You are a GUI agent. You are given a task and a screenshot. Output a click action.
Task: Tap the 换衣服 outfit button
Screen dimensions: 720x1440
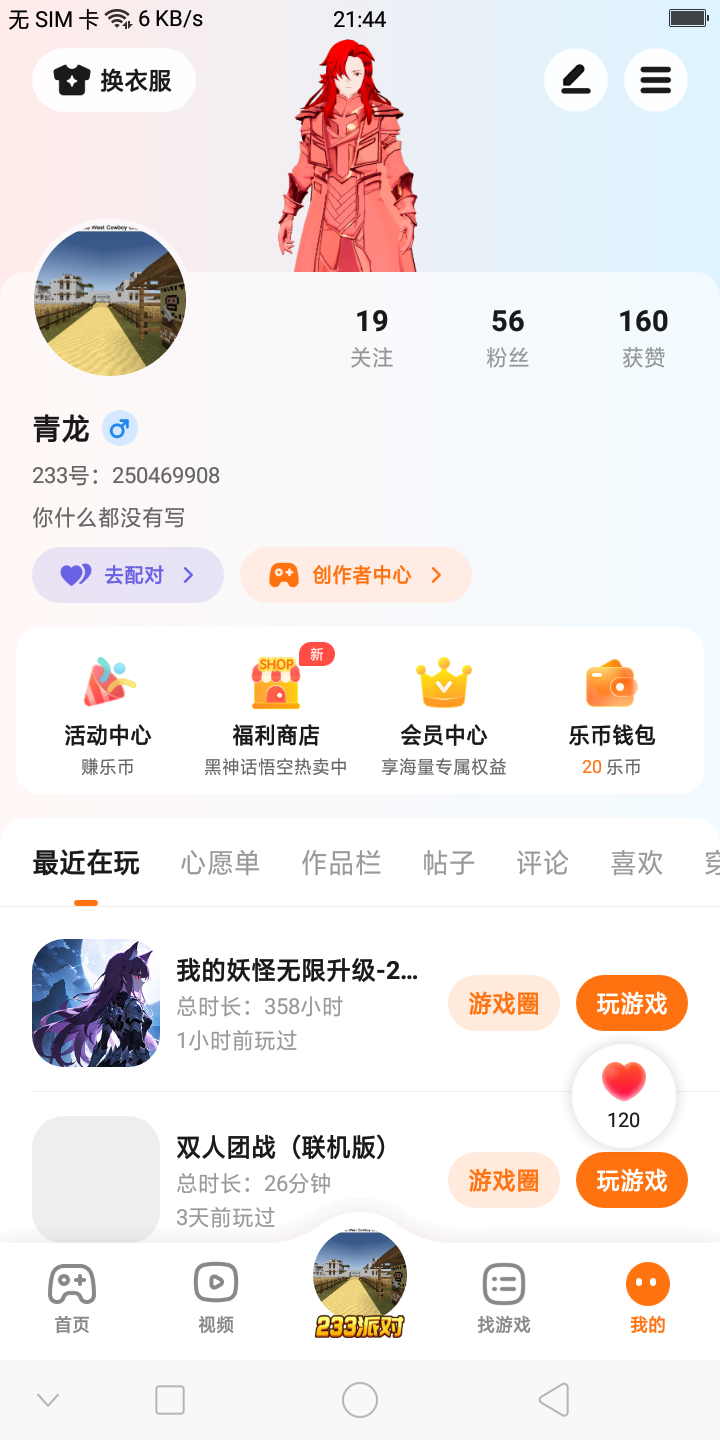(114, 80)
